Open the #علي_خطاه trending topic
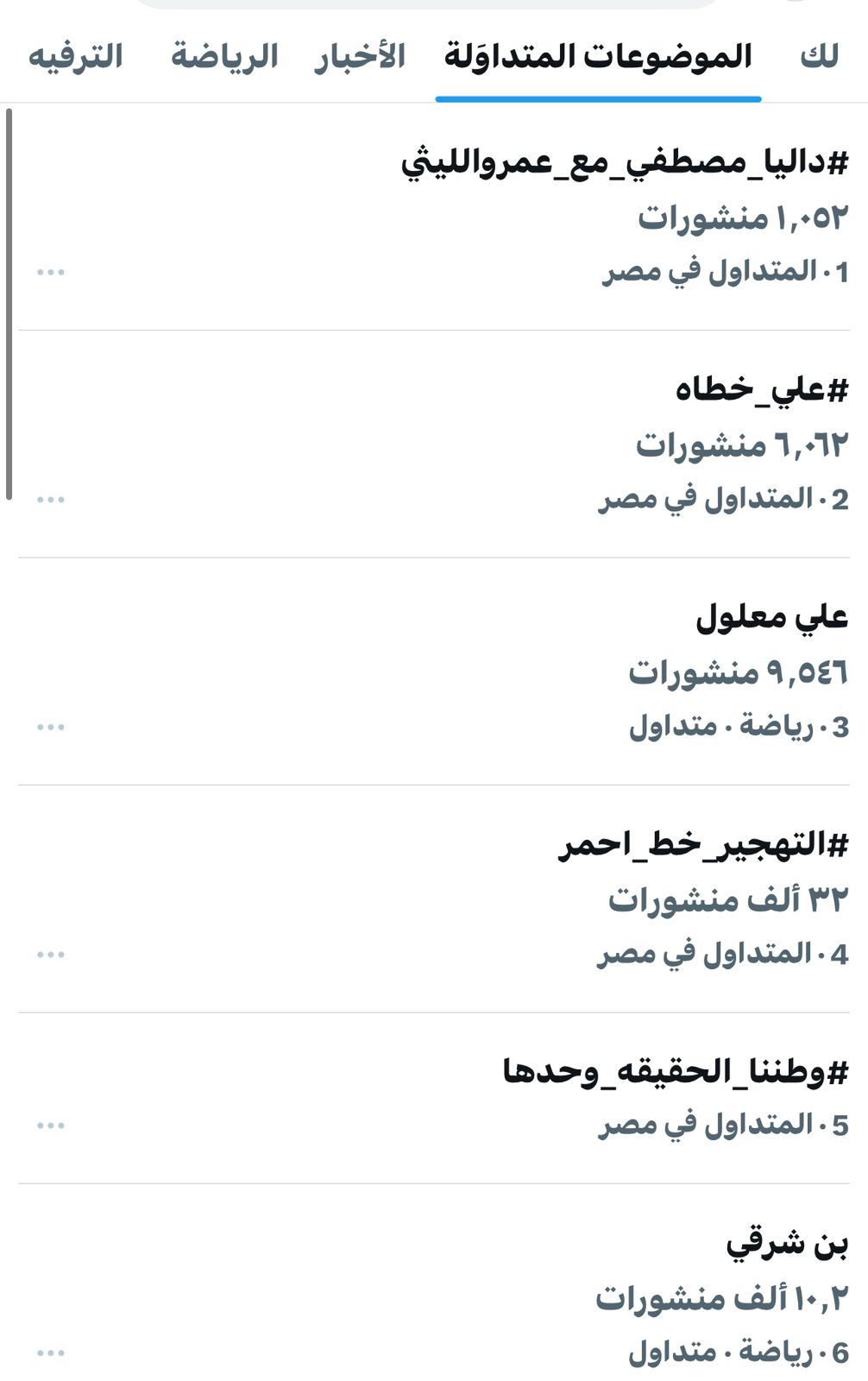The width and height of the screenshot is (868, 1381). coord(761,390)
